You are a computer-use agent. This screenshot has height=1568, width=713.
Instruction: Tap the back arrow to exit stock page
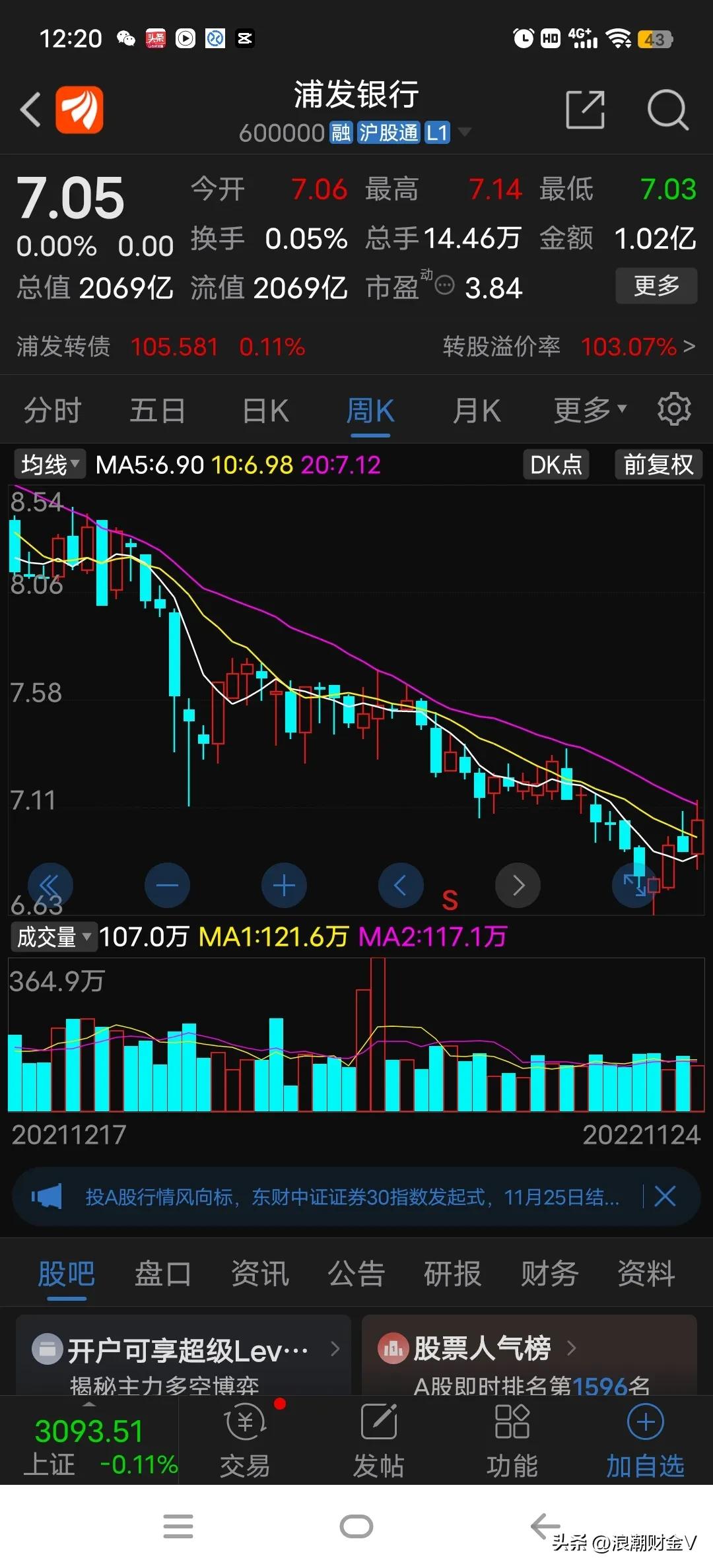pos(31,109)
